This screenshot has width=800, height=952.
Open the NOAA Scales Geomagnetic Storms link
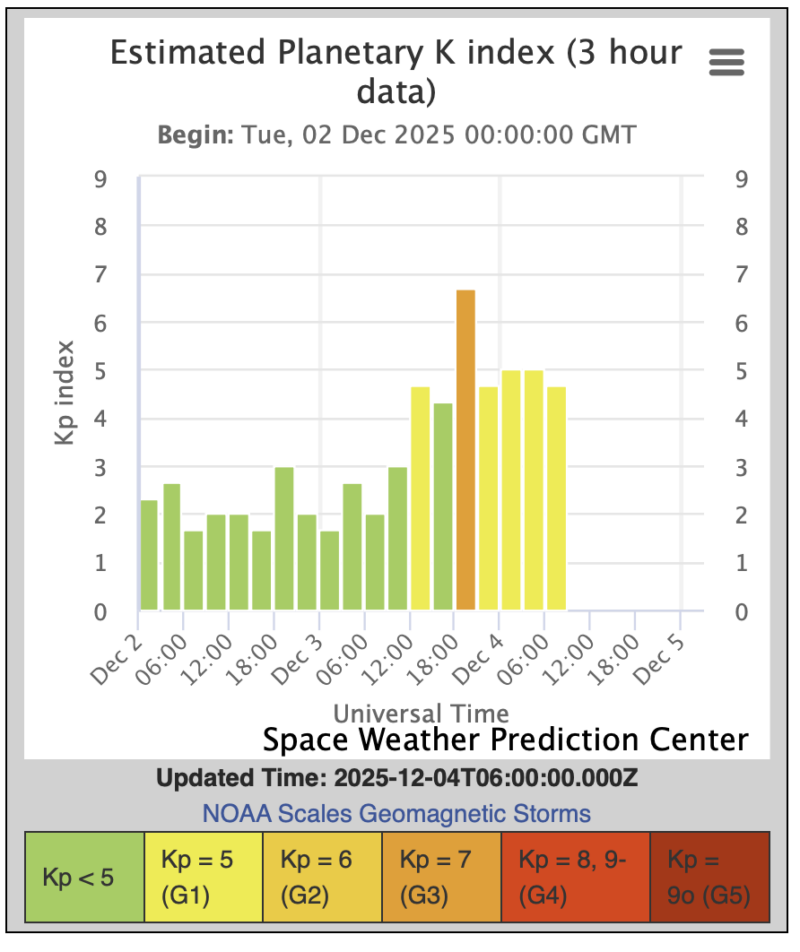(396, 813)
